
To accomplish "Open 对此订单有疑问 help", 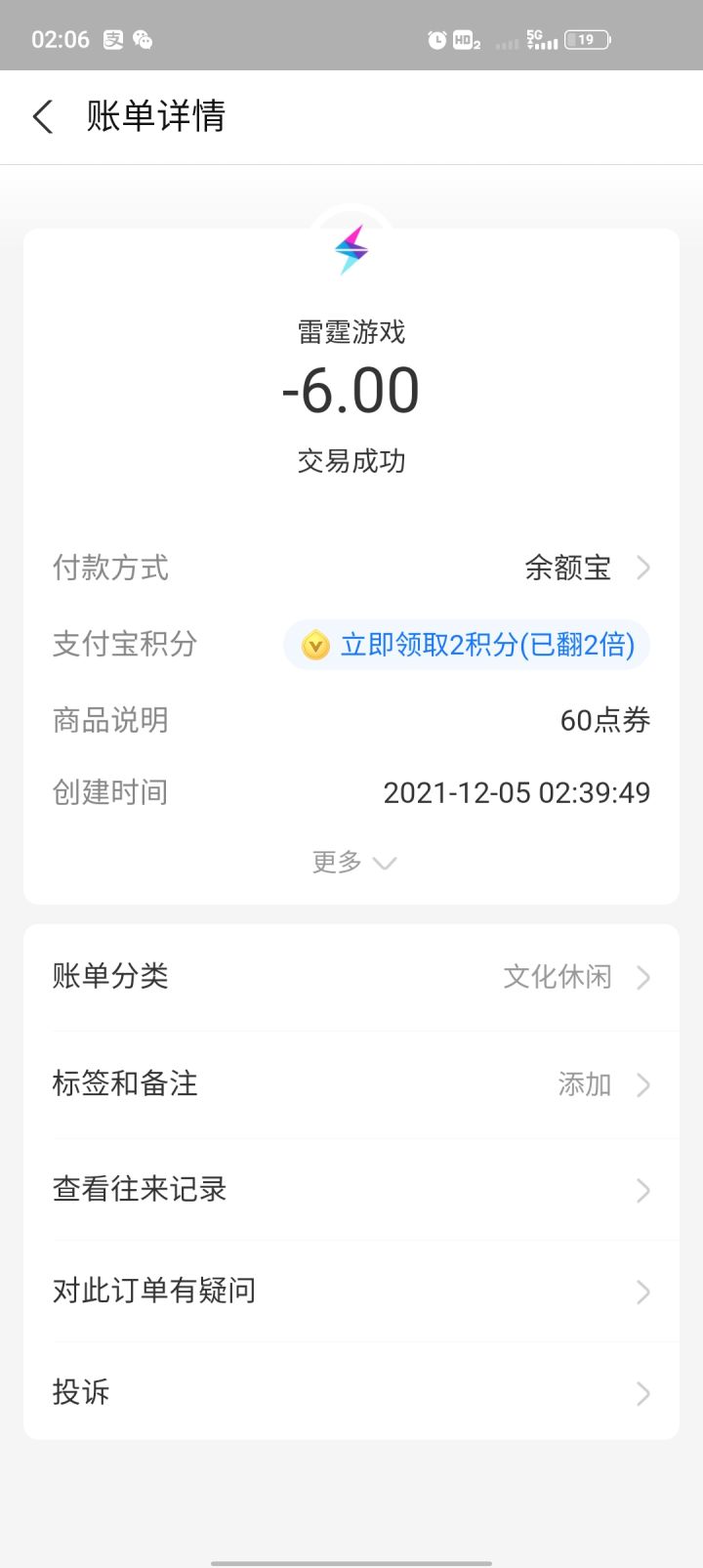I will [351, 1292].
